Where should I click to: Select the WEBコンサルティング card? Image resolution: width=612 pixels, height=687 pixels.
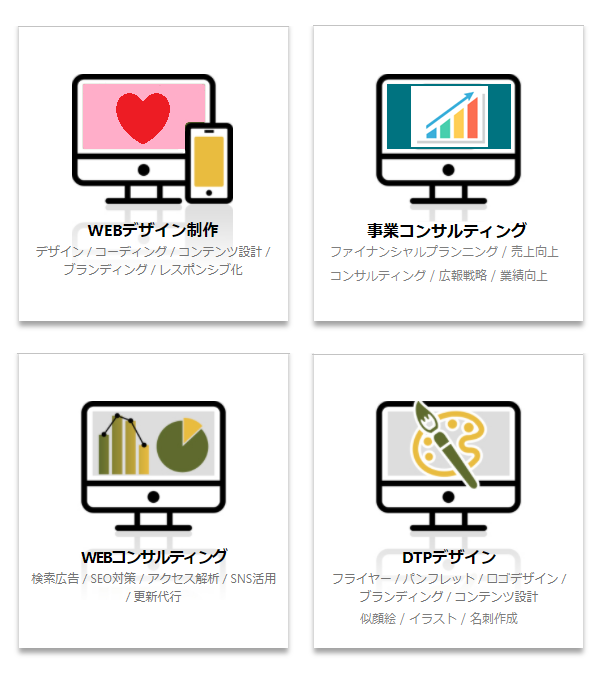click(x=153, y=500)
